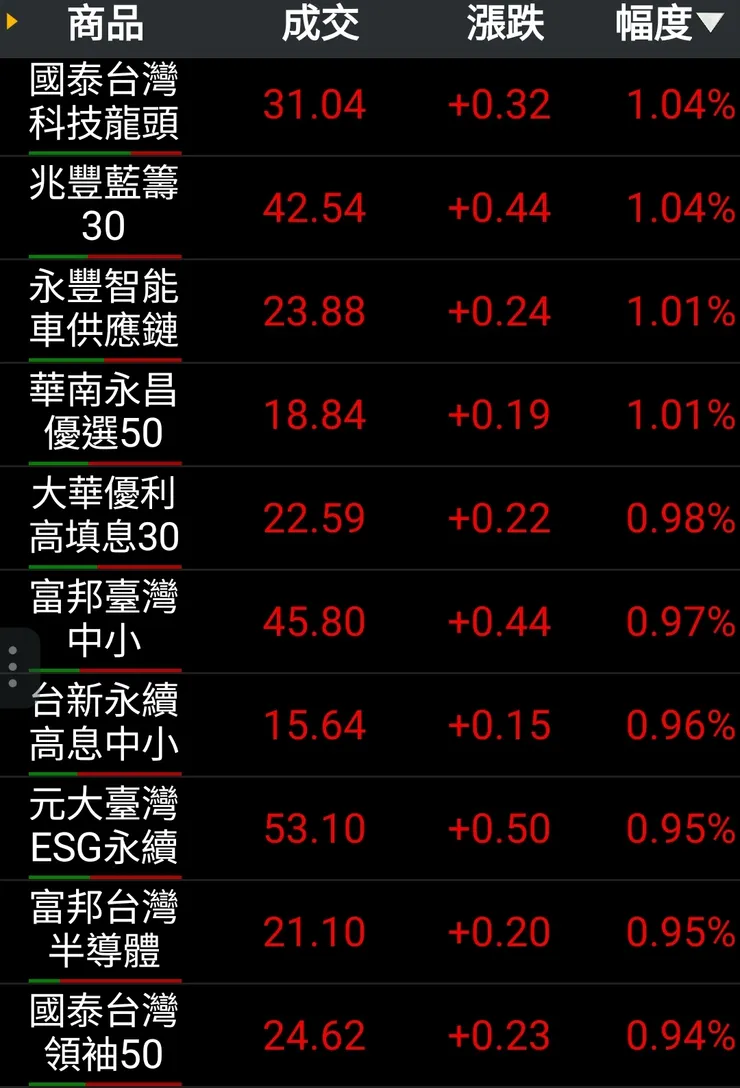Select the 商品 column header
This screenshot has width=740, height=1088.
pyautogui.click(x=103, y=25)
